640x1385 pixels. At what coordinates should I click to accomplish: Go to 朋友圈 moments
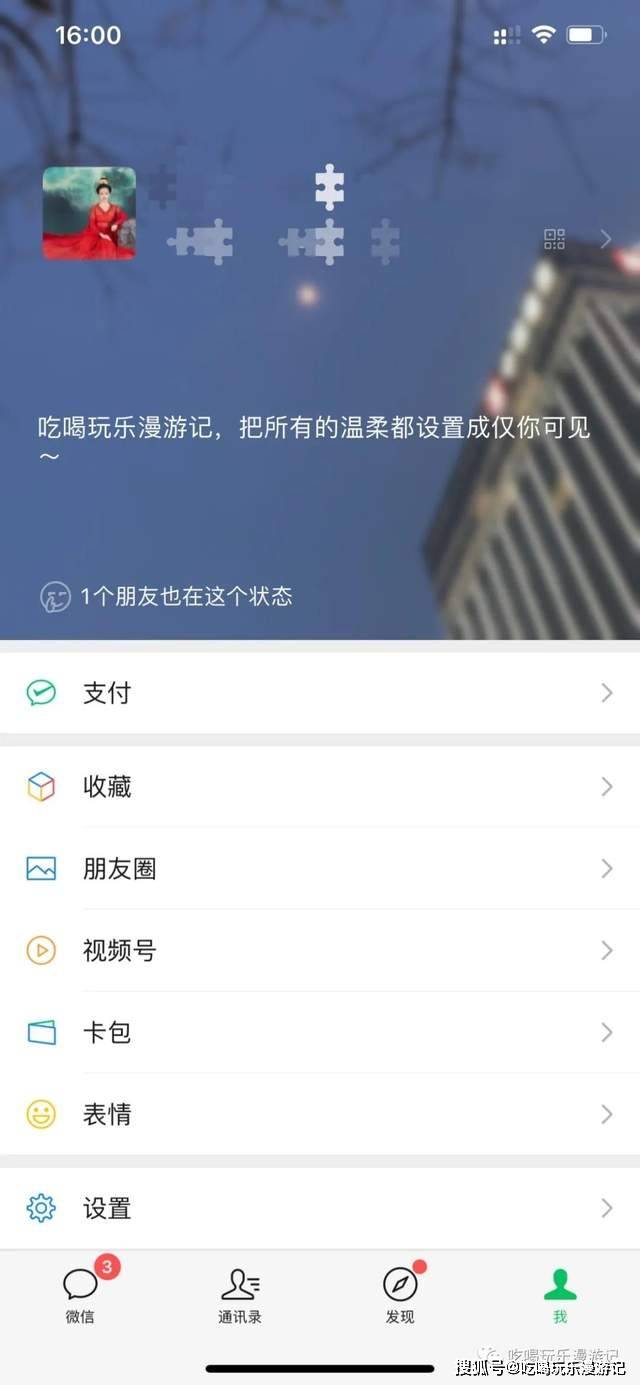point(320,869)
